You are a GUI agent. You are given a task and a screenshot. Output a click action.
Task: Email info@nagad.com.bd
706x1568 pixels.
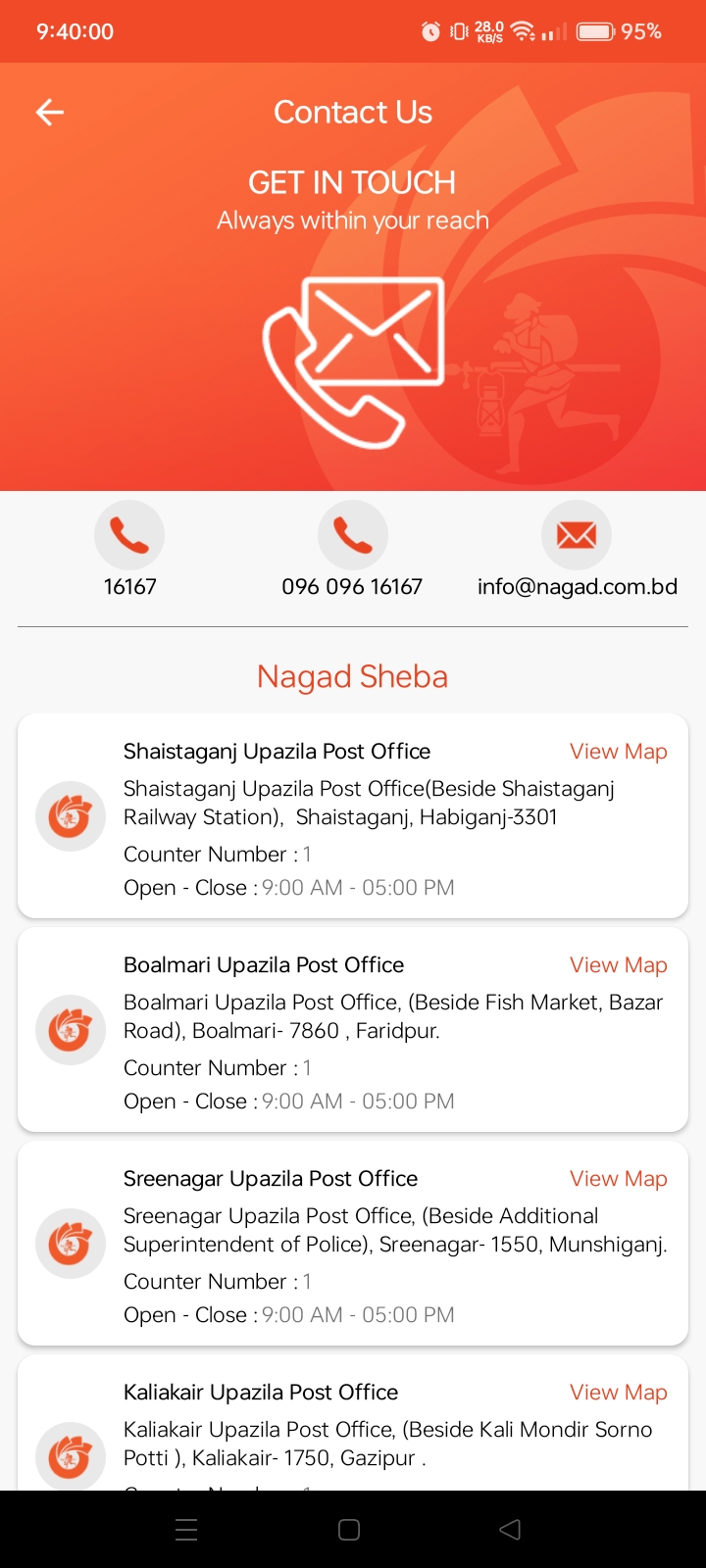coord(577,536)
